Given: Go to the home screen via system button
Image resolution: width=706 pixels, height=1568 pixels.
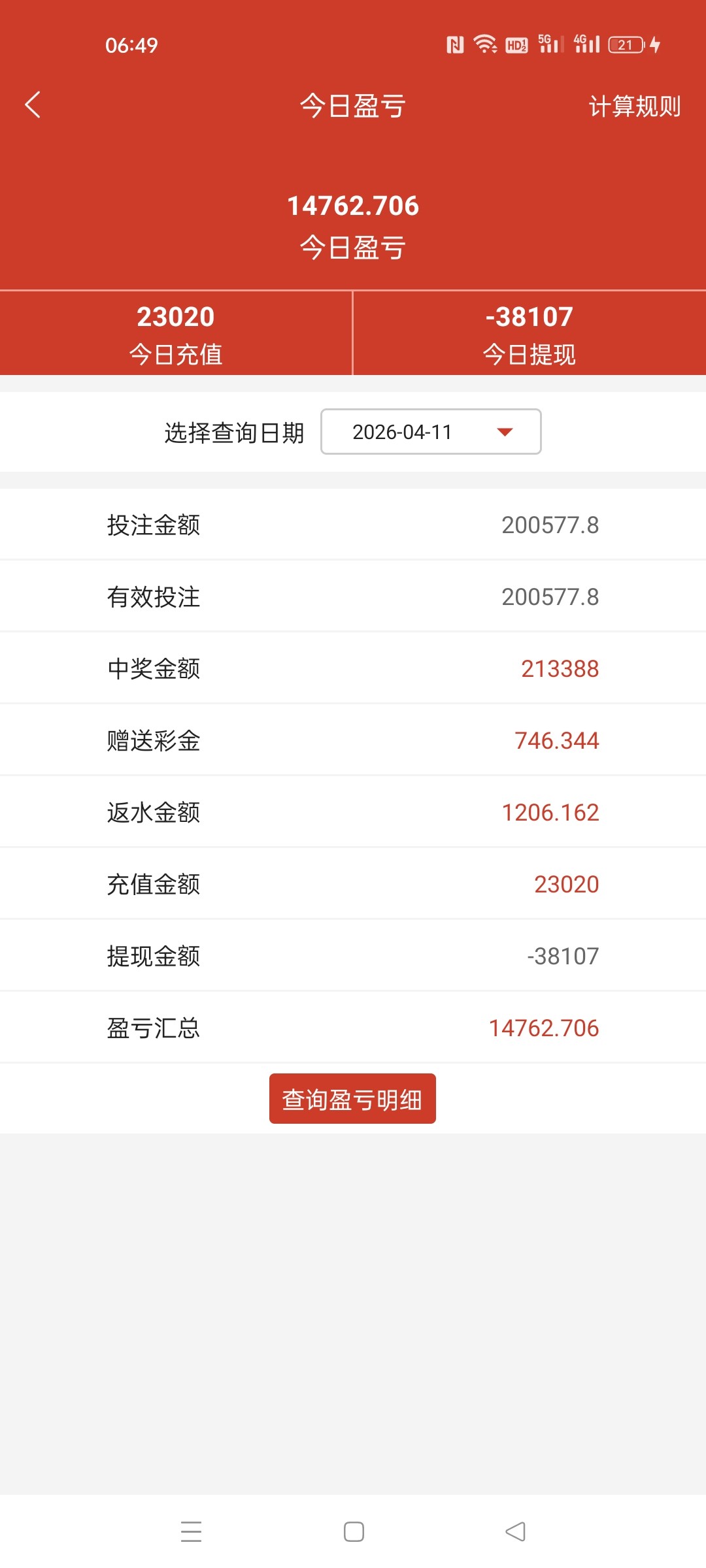Looking at the screenshot, I should (x=354, y=1531).
